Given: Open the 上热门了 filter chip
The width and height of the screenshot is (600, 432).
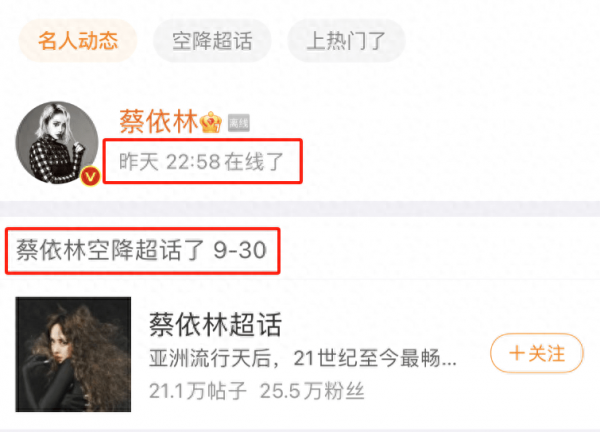Looking at the screenshot, I should (346, 41).
